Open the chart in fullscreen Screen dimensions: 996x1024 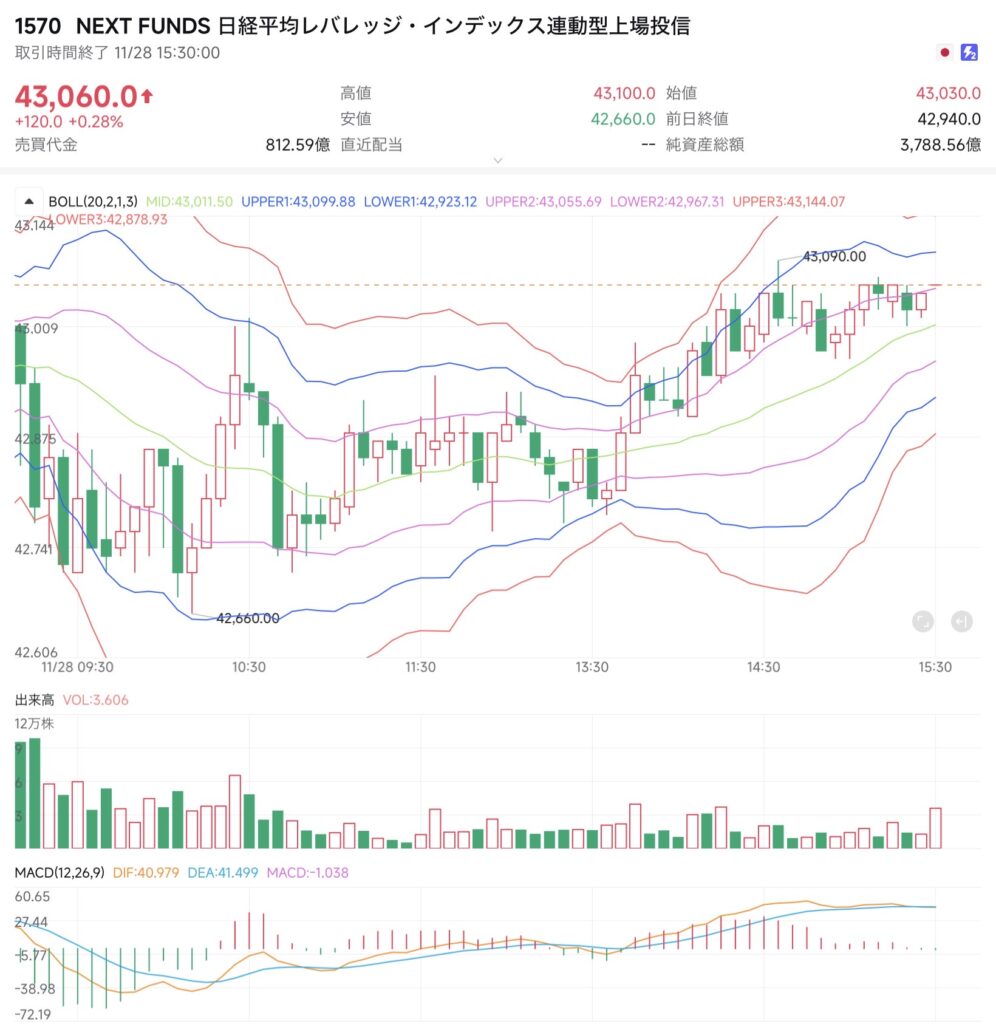[x=923, y=622]
